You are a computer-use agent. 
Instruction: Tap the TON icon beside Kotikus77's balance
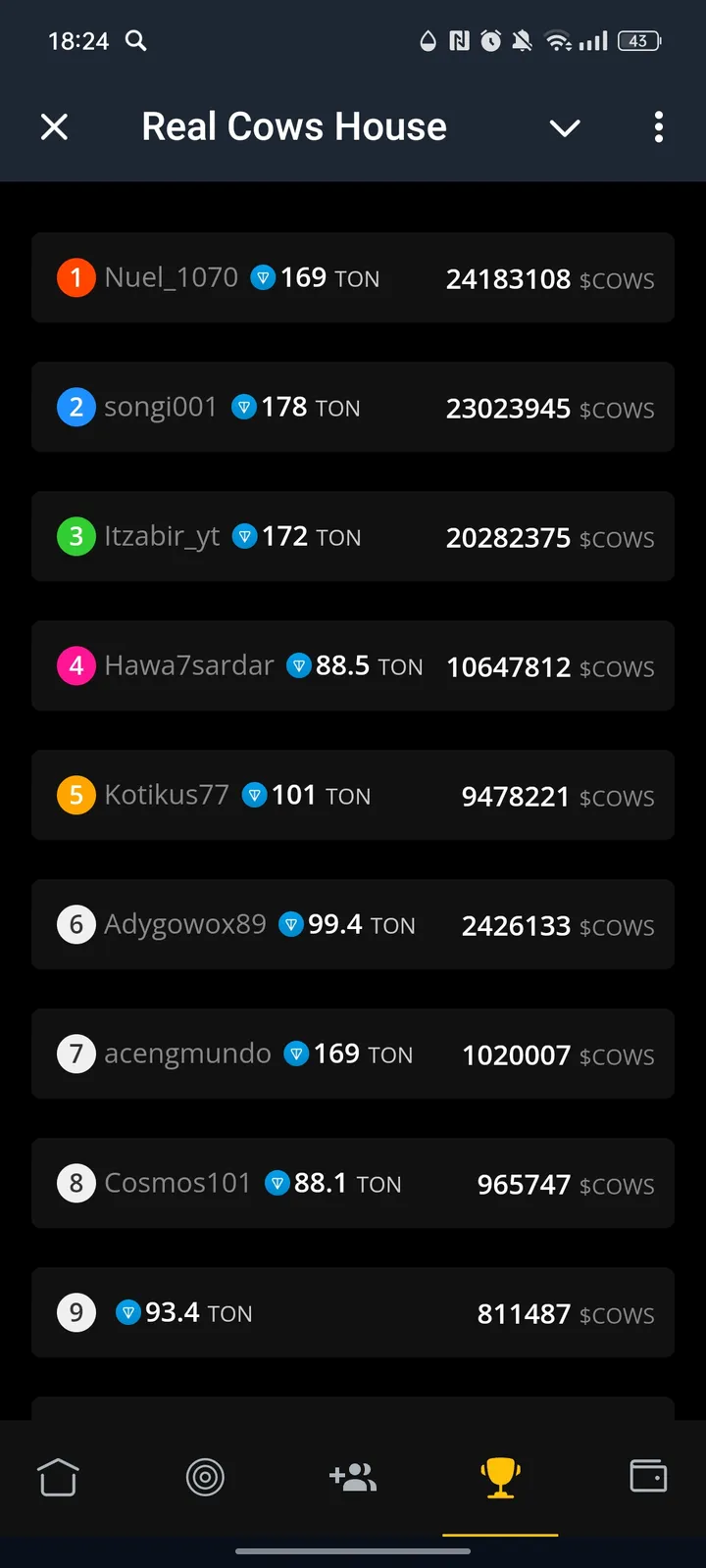tap(255, 795)
